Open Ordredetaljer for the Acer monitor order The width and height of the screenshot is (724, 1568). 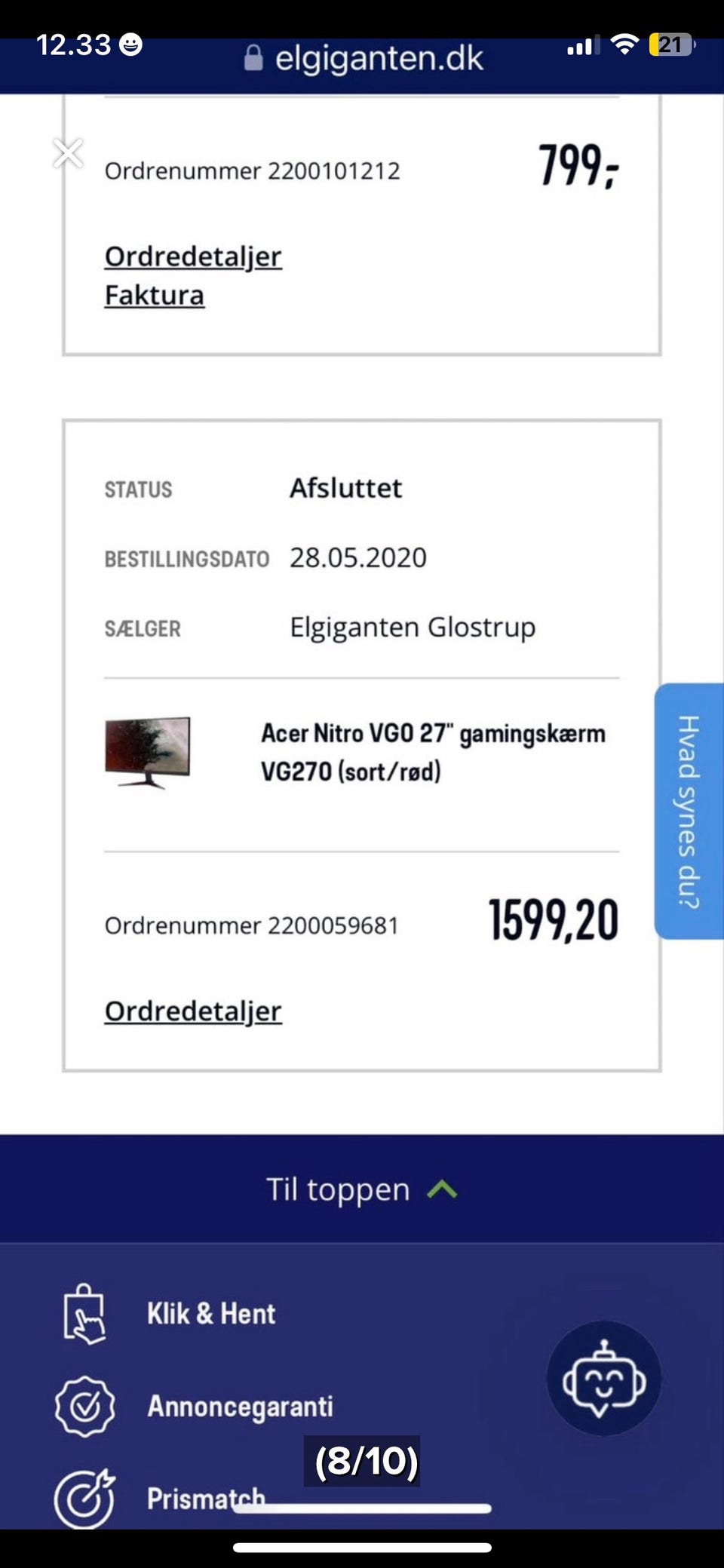[192, 1011]
